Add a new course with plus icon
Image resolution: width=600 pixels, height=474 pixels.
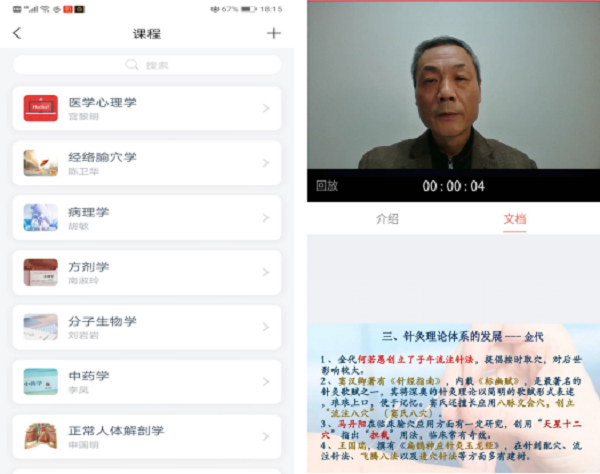(x=274, y=33)
